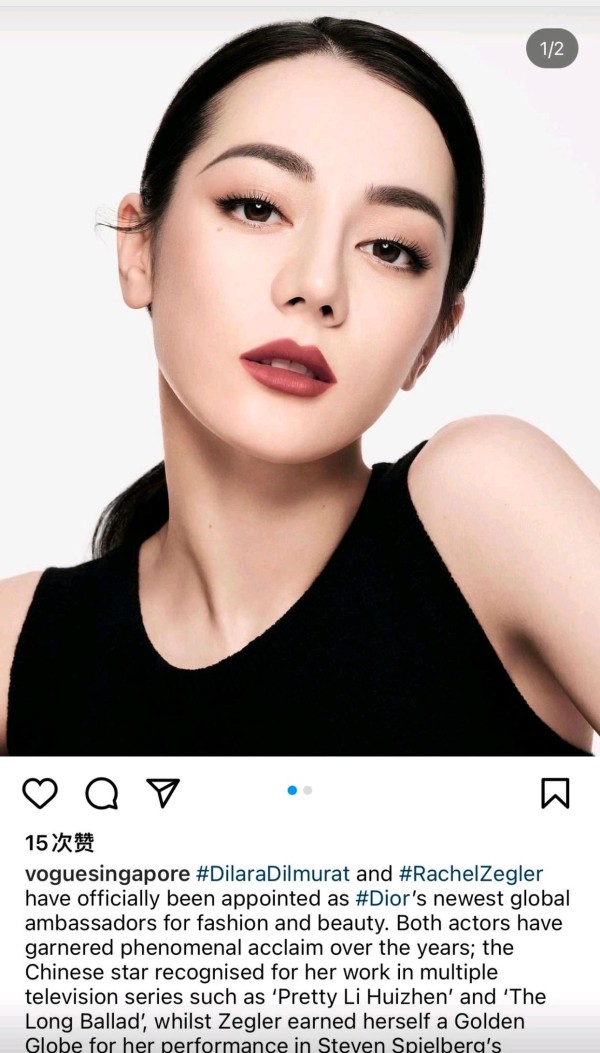600x1053 pixels.
Task: Bookmark this voguesingapore post
Action: (x=555, y=793)
